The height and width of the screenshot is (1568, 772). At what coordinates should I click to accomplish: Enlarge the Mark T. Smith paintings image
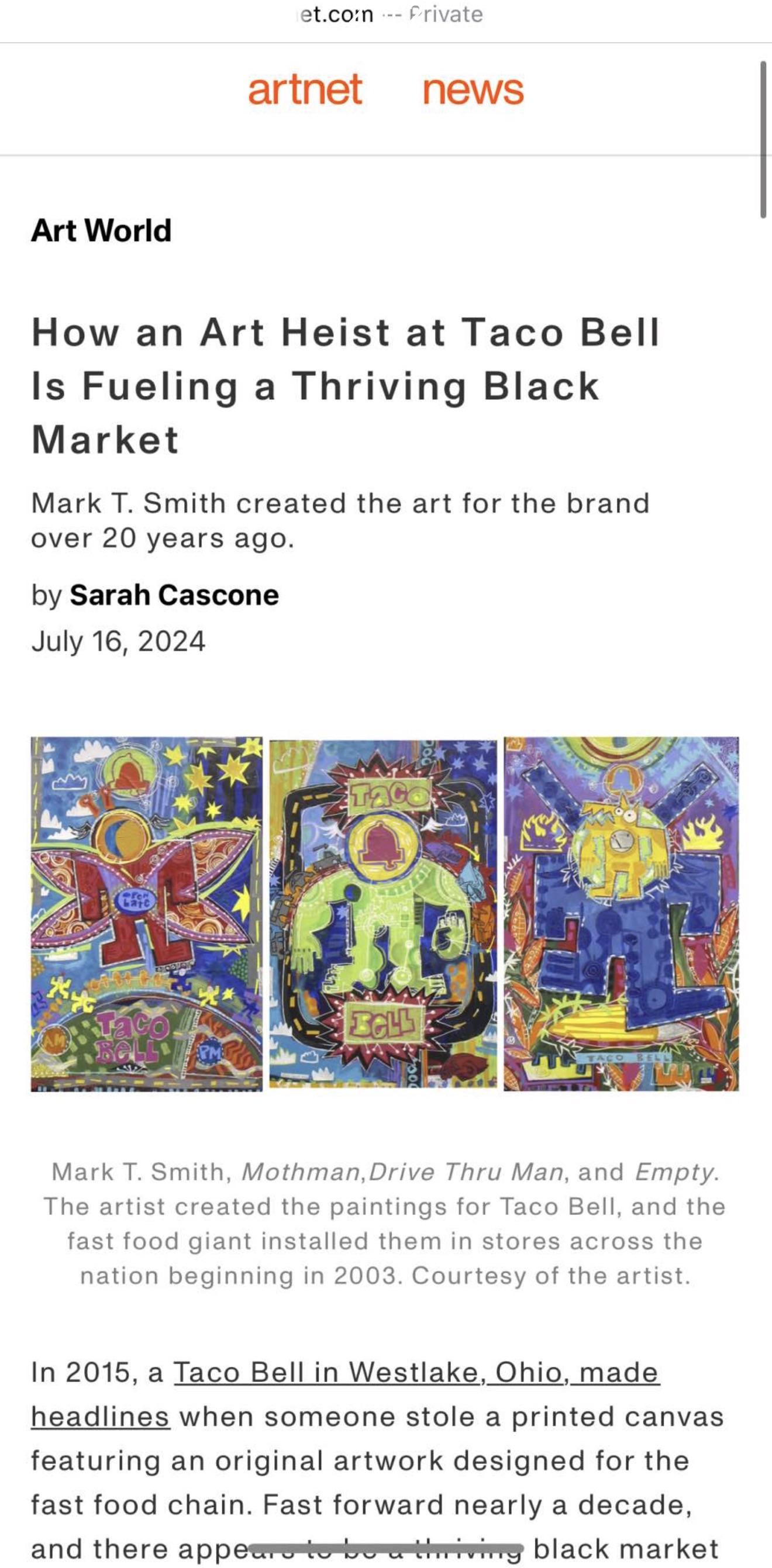click(x=385, y=913)
